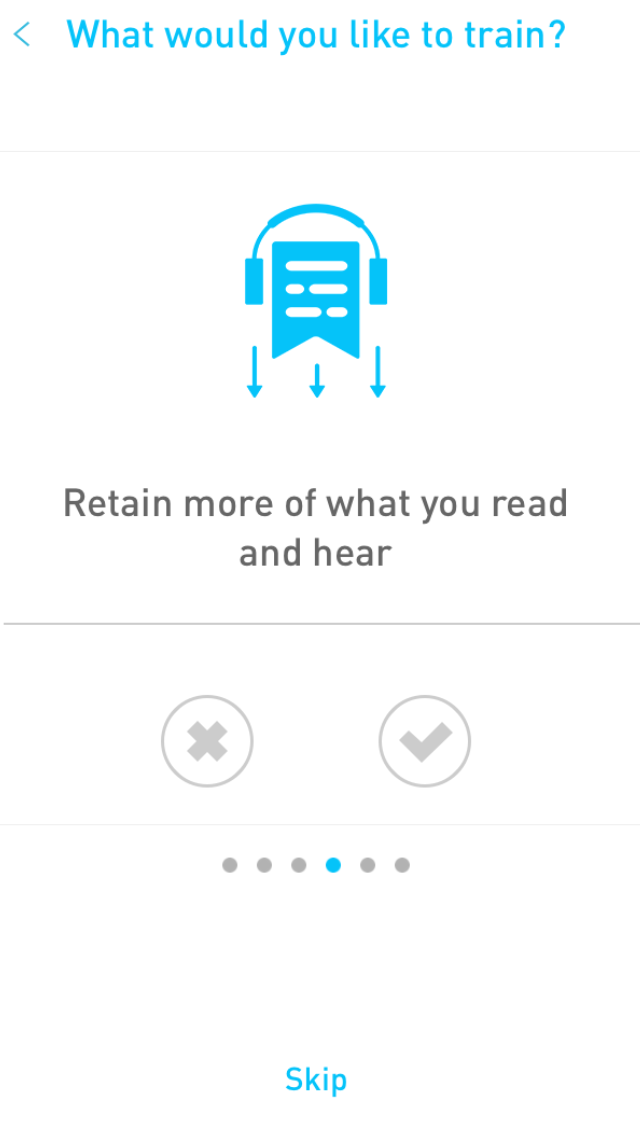Screen dimensions: 640x1136
Task: Go back using the top arrow
Action: click(x=22, y=34)
